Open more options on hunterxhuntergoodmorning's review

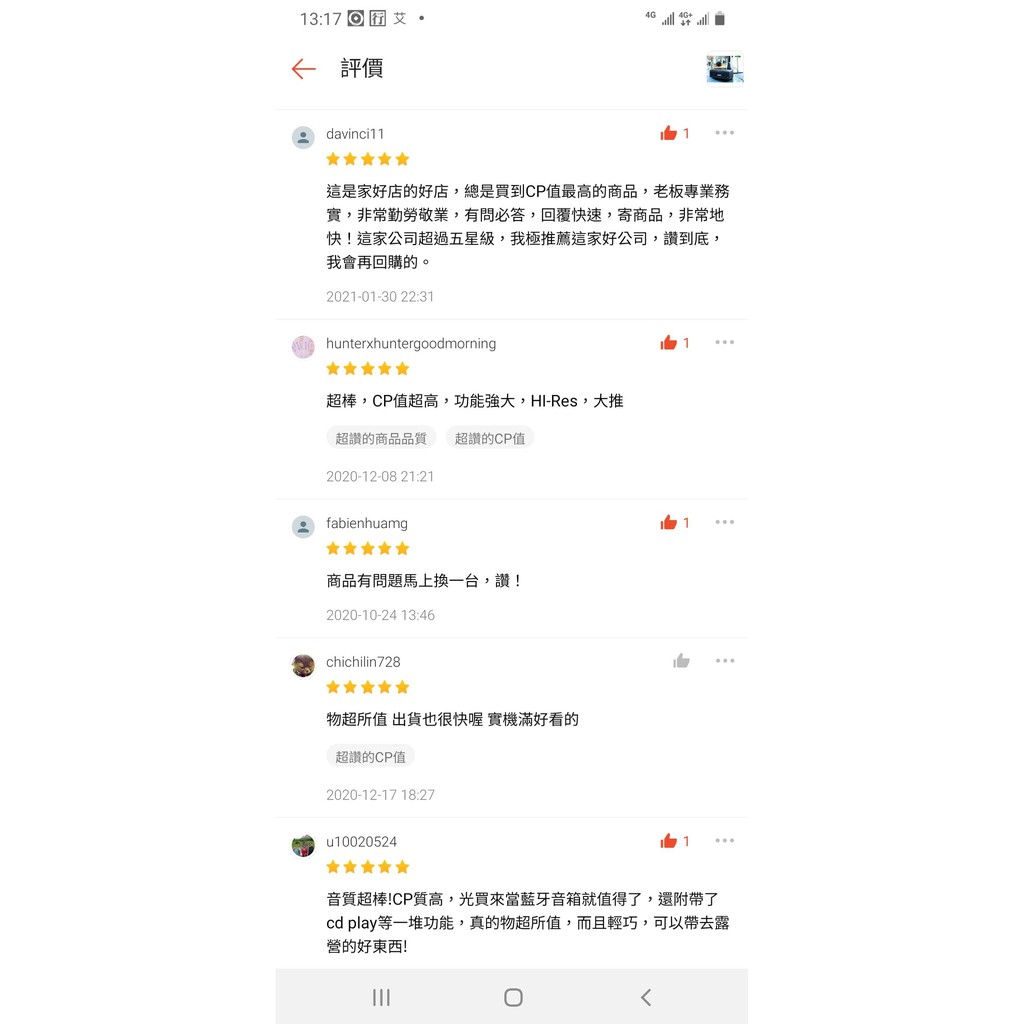[724, 342]
